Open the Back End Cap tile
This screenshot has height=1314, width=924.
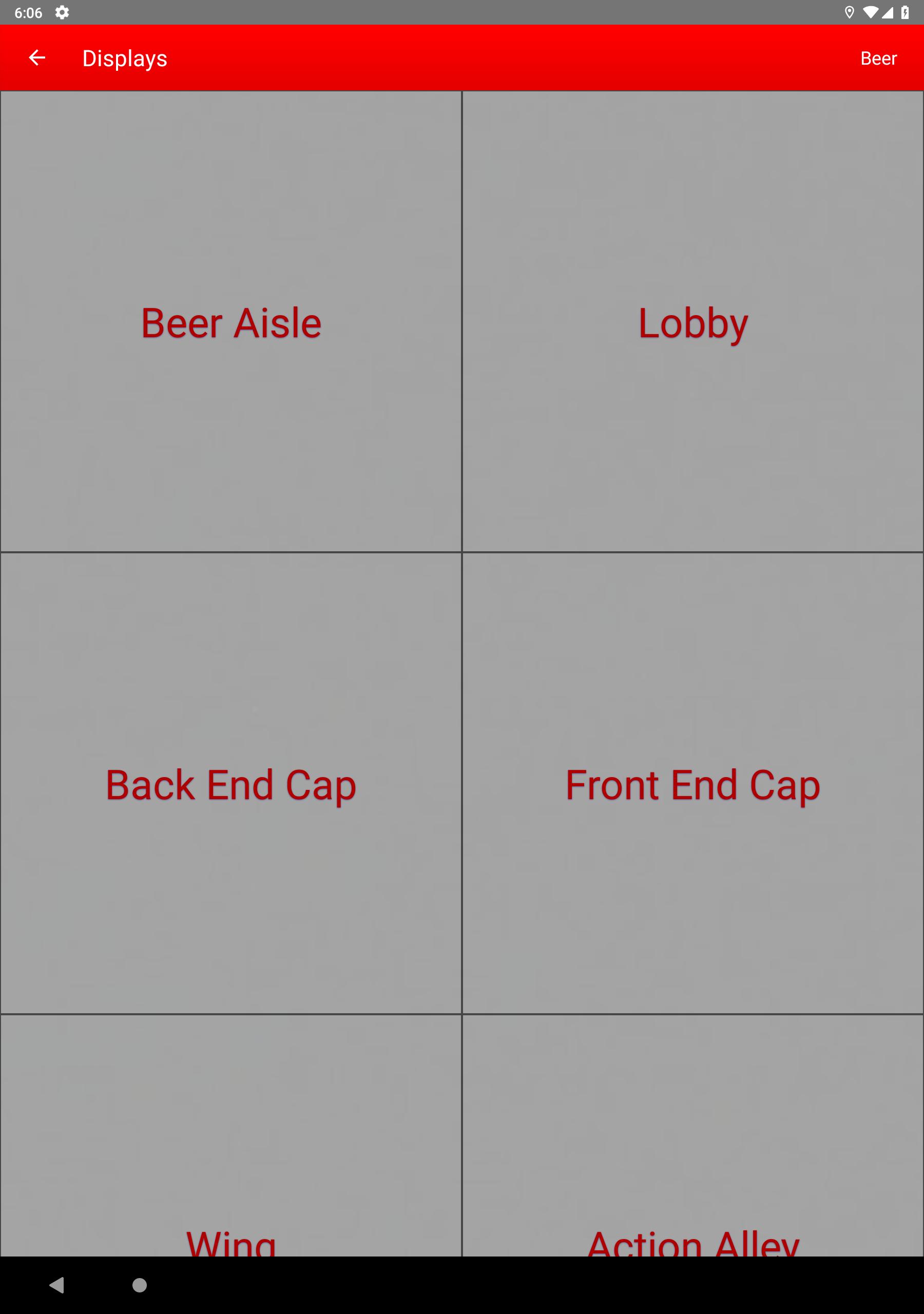tap(230, 784)
